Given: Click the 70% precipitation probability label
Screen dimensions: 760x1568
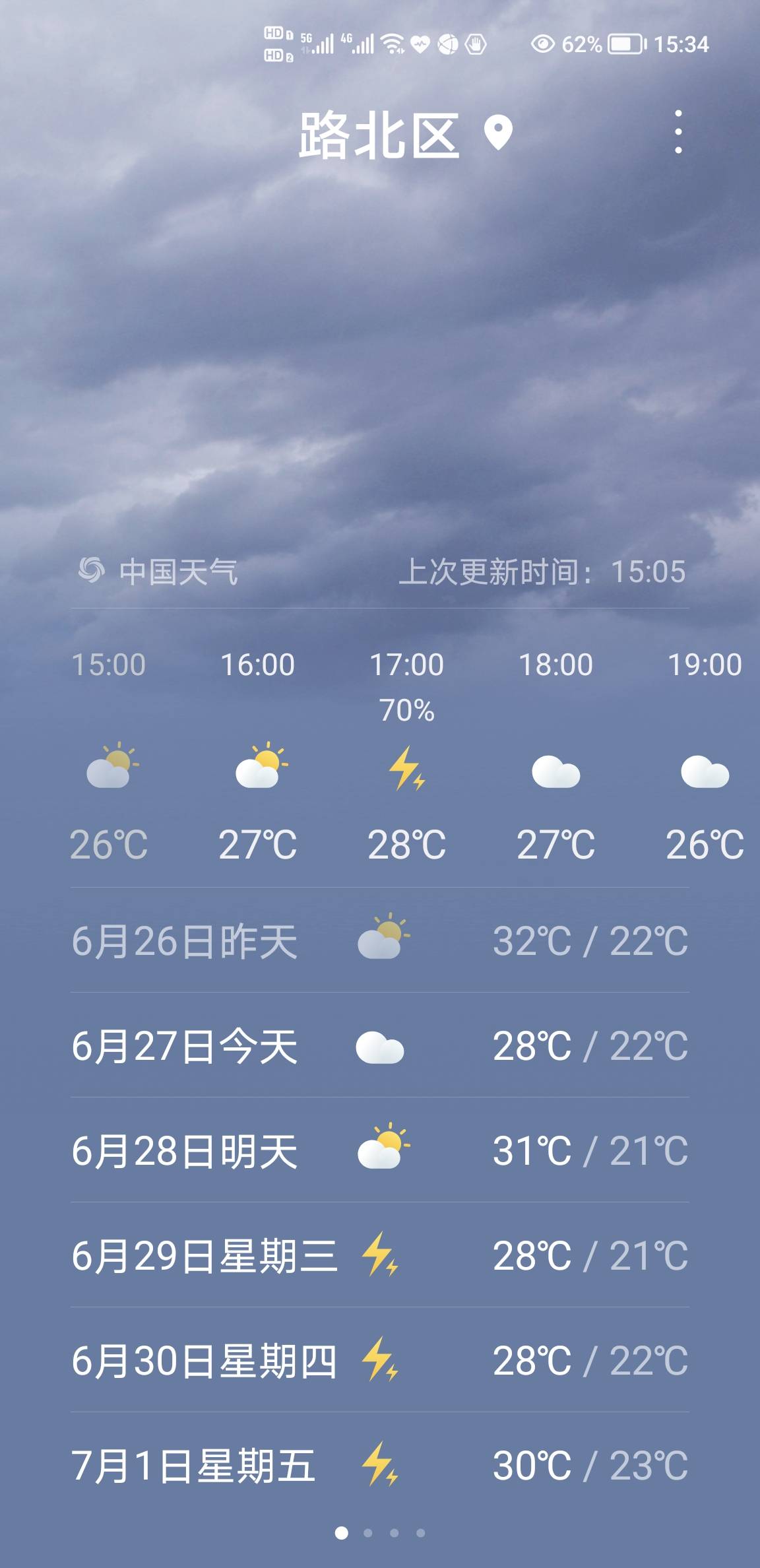Looking at the screenshot, I should [407, 711].
